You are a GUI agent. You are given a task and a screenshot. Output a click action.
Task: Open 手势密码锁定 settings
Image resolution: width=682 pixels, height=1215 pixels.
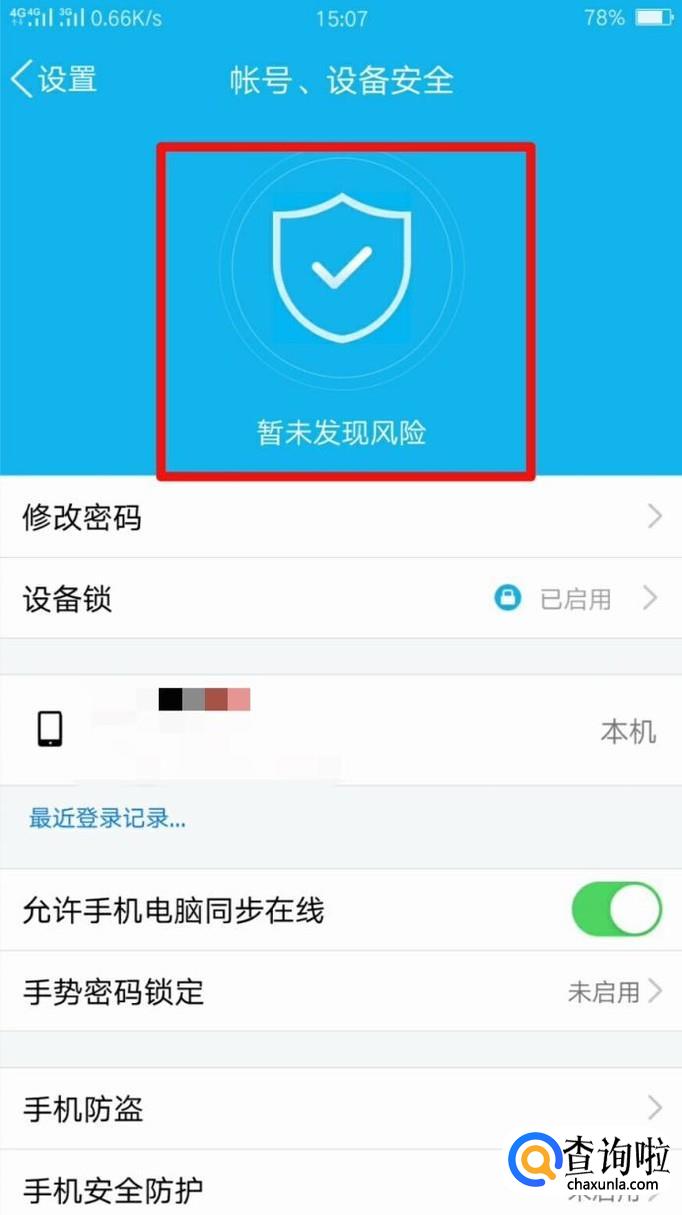click(340, 992)
